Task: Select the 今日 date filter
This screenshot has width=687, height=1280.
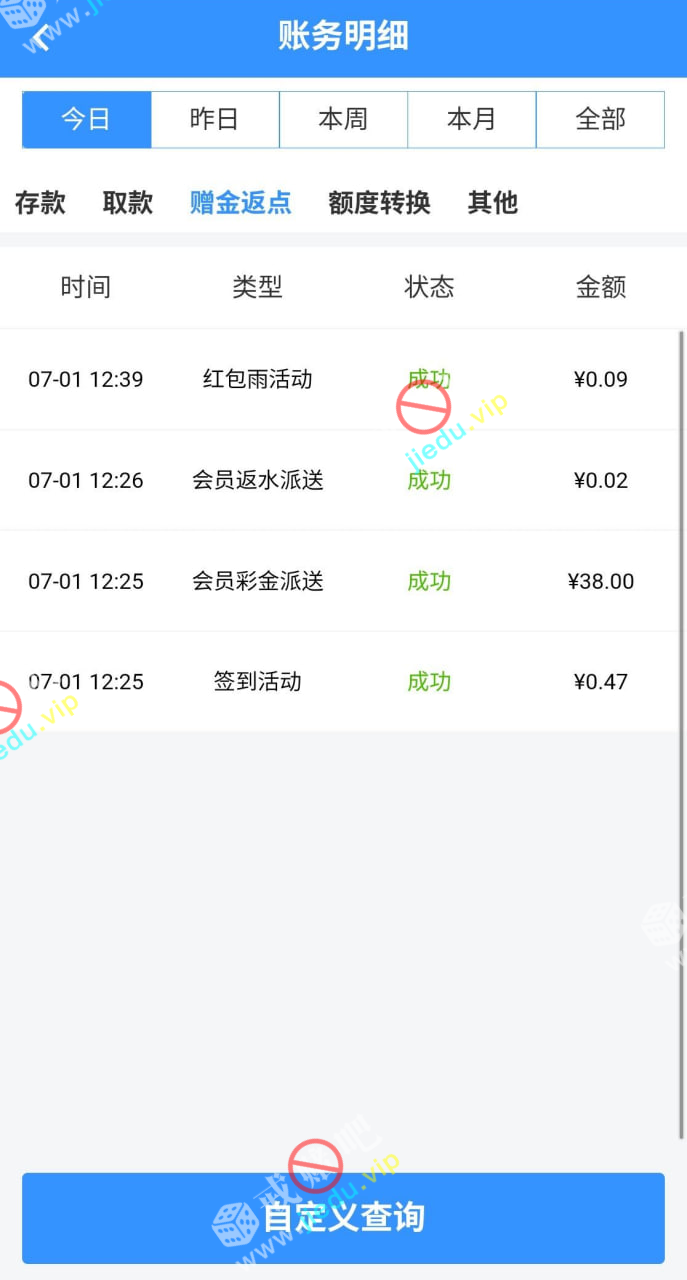Action: coord(86,119)
